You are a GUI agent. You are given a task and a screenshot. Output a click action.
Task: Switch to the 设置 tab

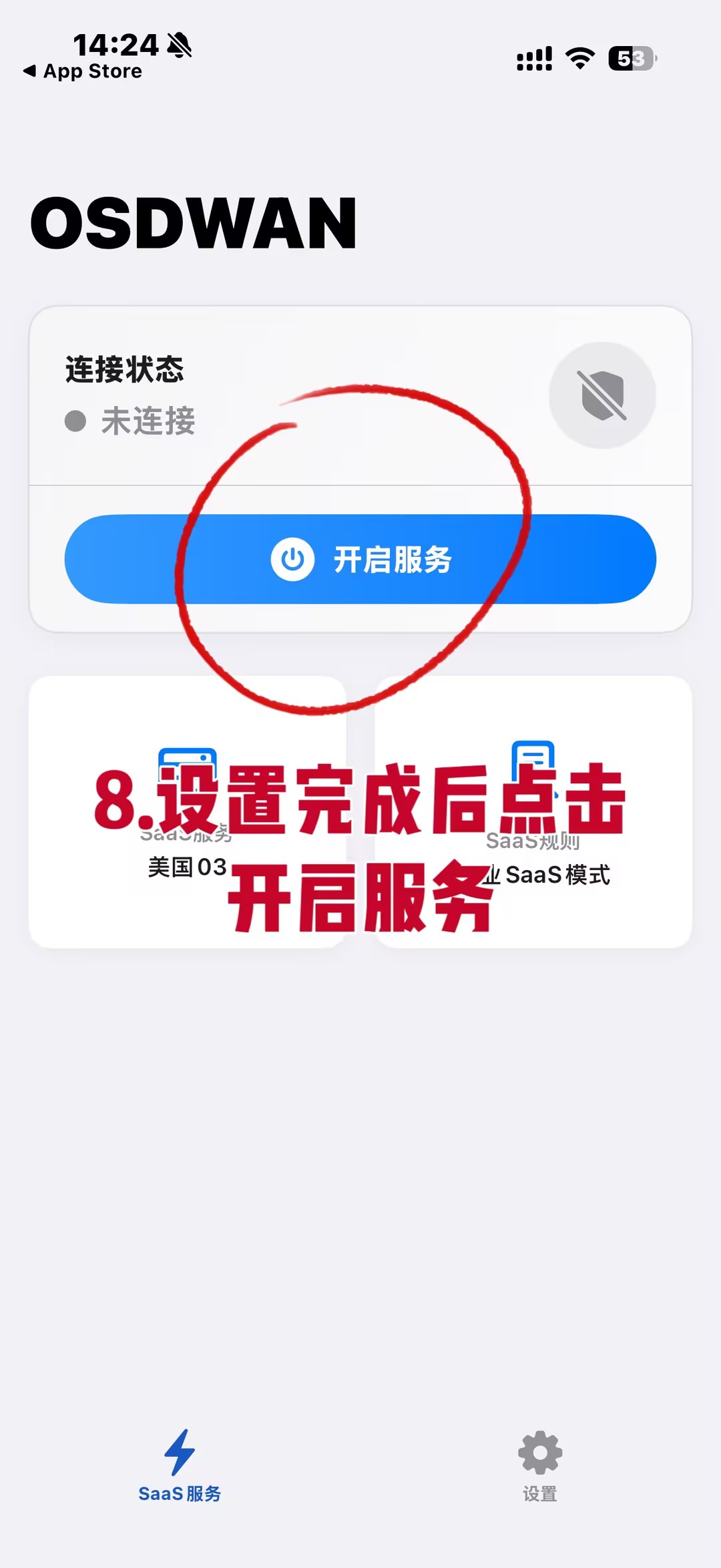[539, 1466]
